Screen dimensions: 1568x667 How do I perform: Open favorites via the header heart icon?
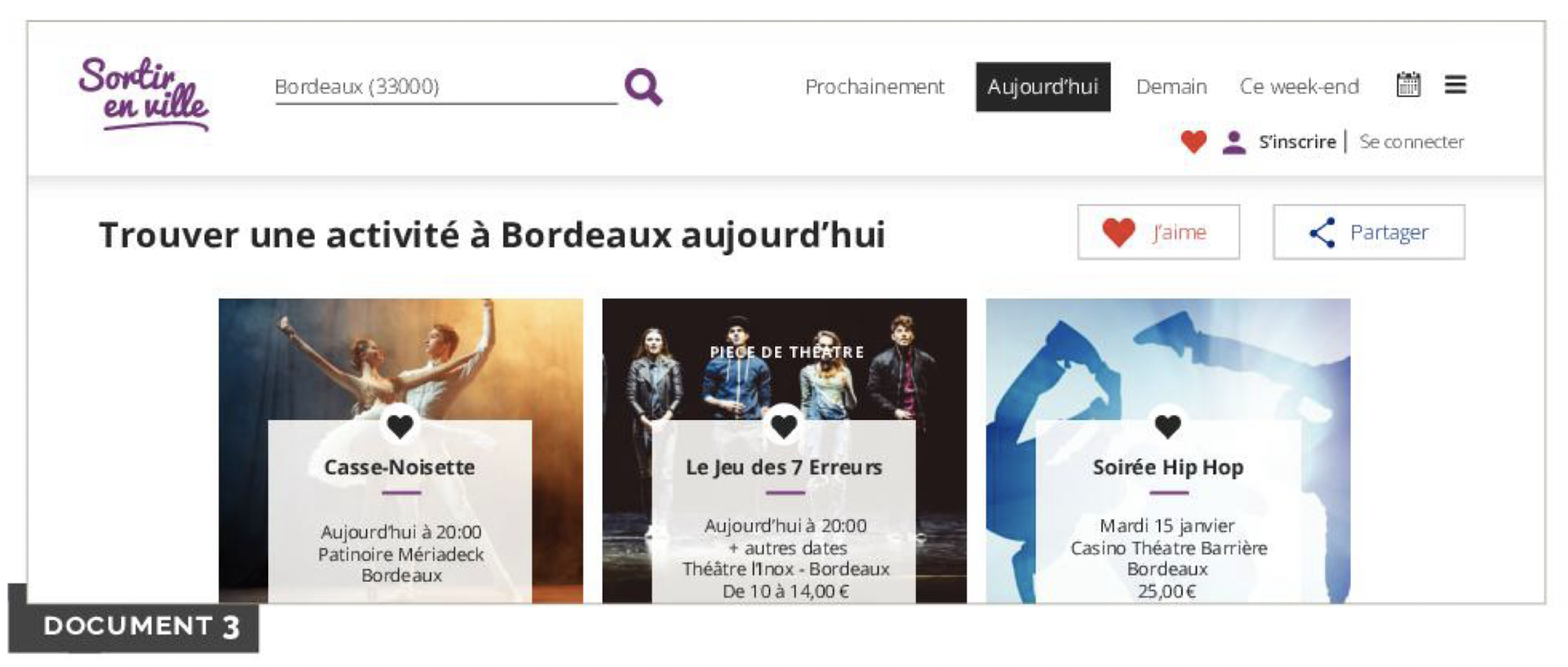pyautogui.click(x=1193, y=141)
